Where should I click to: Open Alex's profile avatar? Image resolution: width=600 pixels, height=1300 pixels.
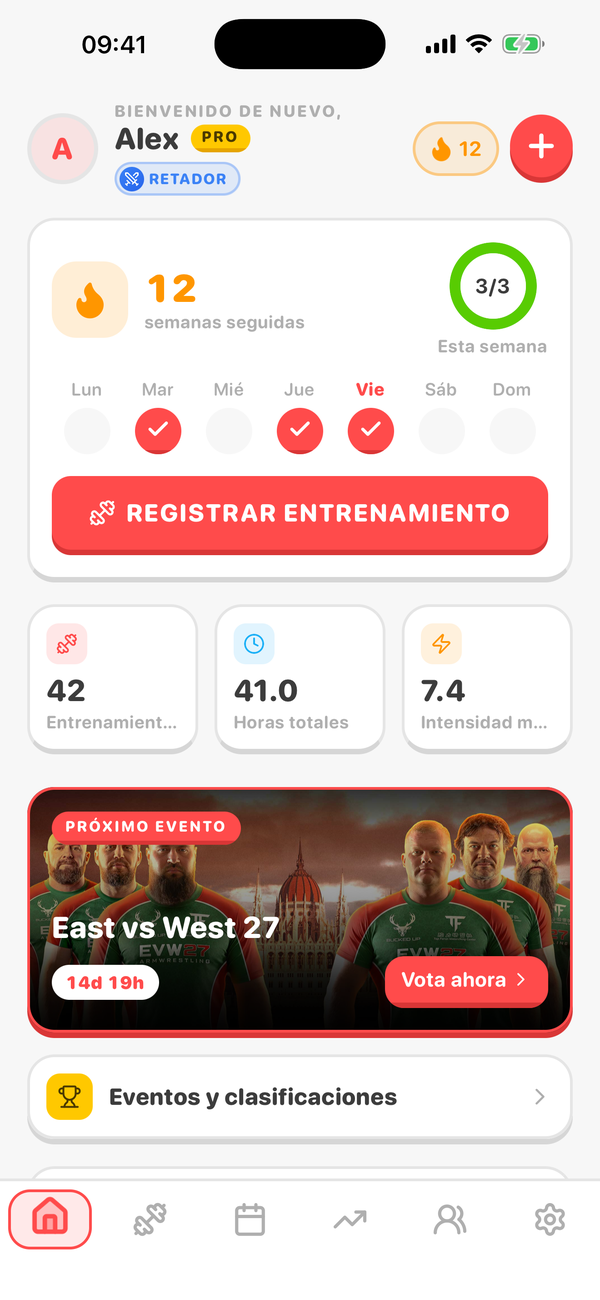(62, 149)
